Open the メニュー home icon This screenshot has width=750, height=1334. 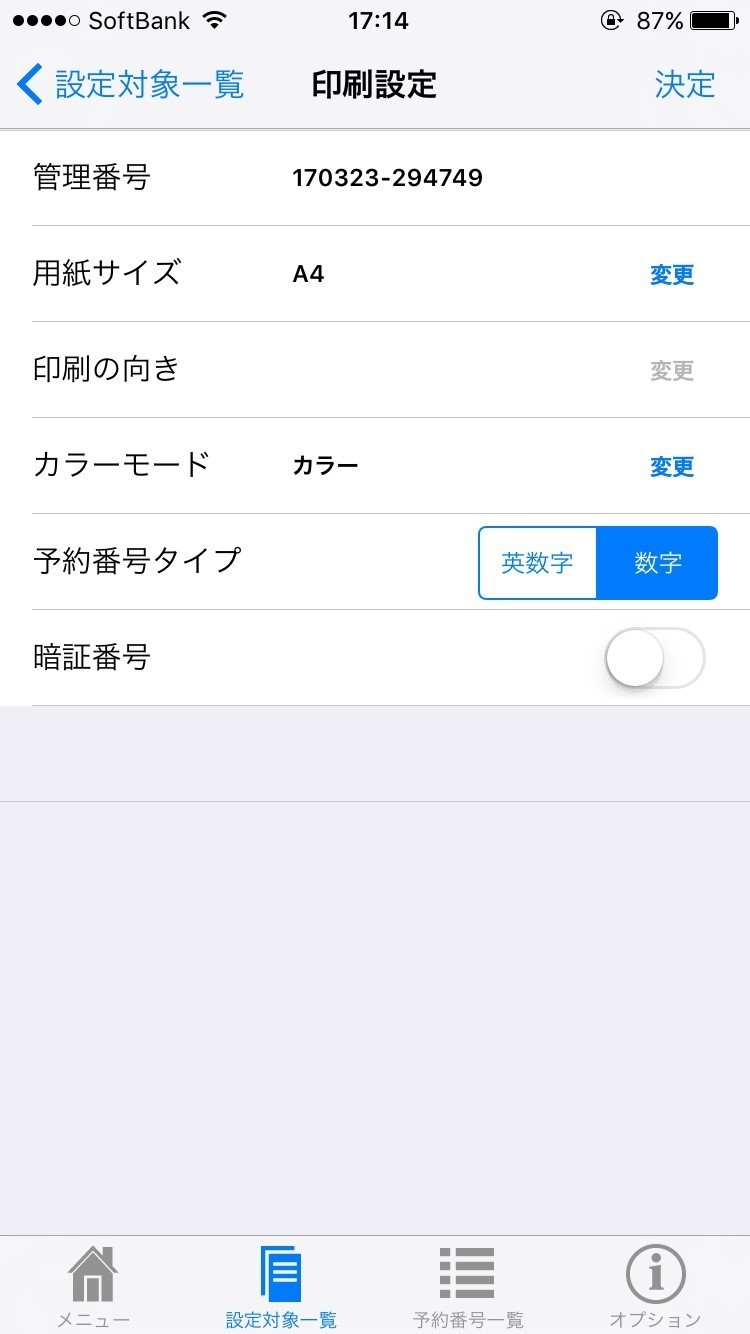(93, 1272)
